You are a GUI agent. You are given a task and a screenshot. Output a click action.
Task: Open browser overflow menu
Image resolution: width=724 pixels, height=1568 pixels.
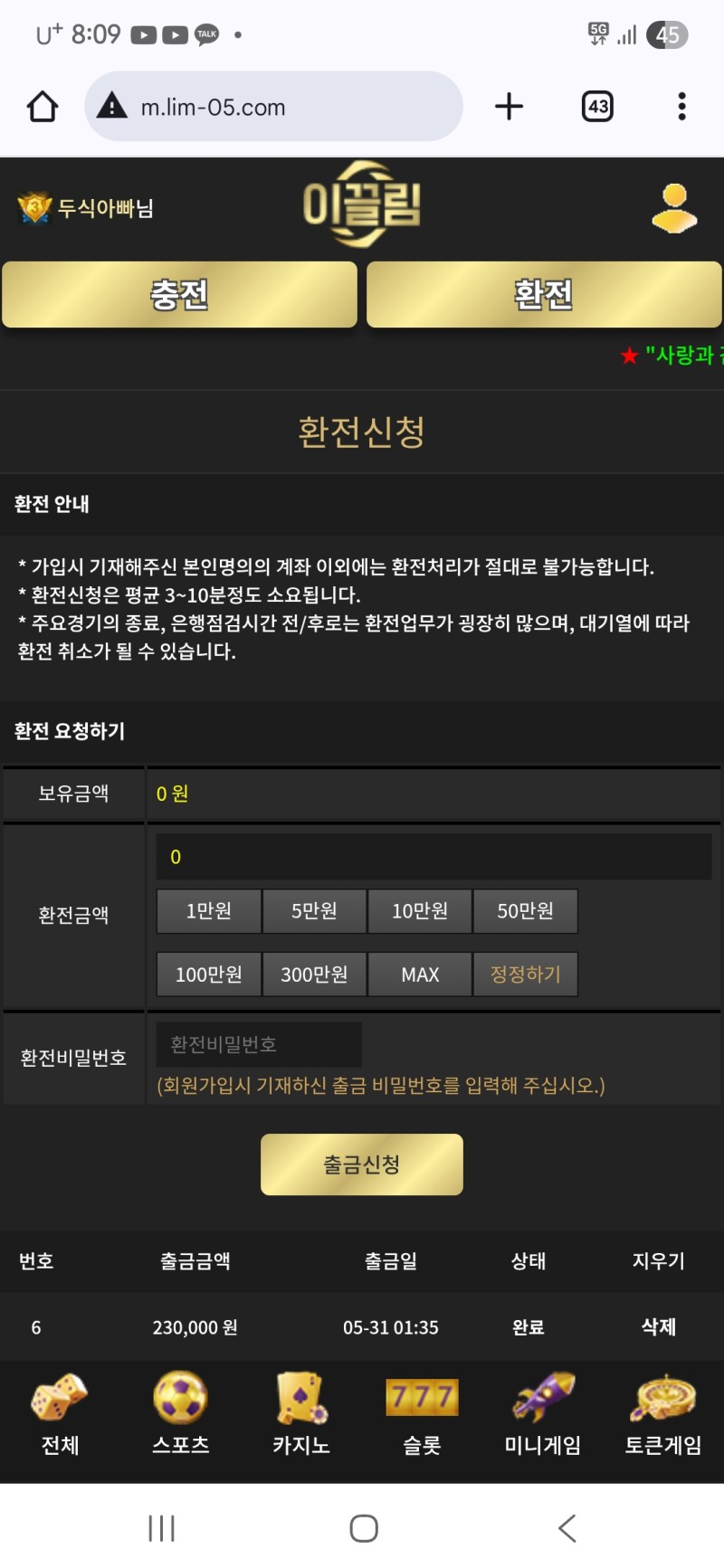(x=681, y=107)
